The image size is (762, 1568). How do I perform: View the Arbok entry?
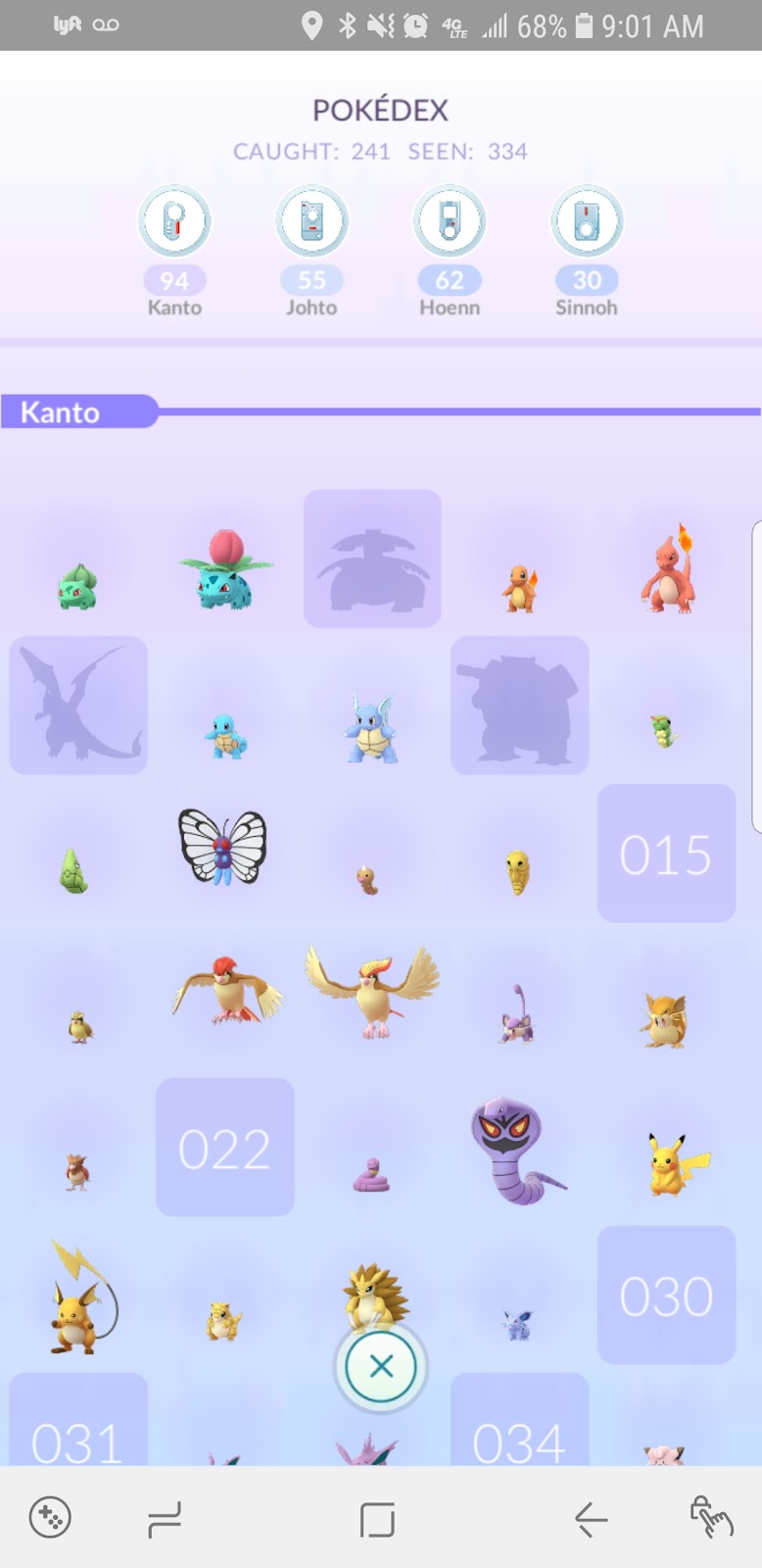(515, 1149)
